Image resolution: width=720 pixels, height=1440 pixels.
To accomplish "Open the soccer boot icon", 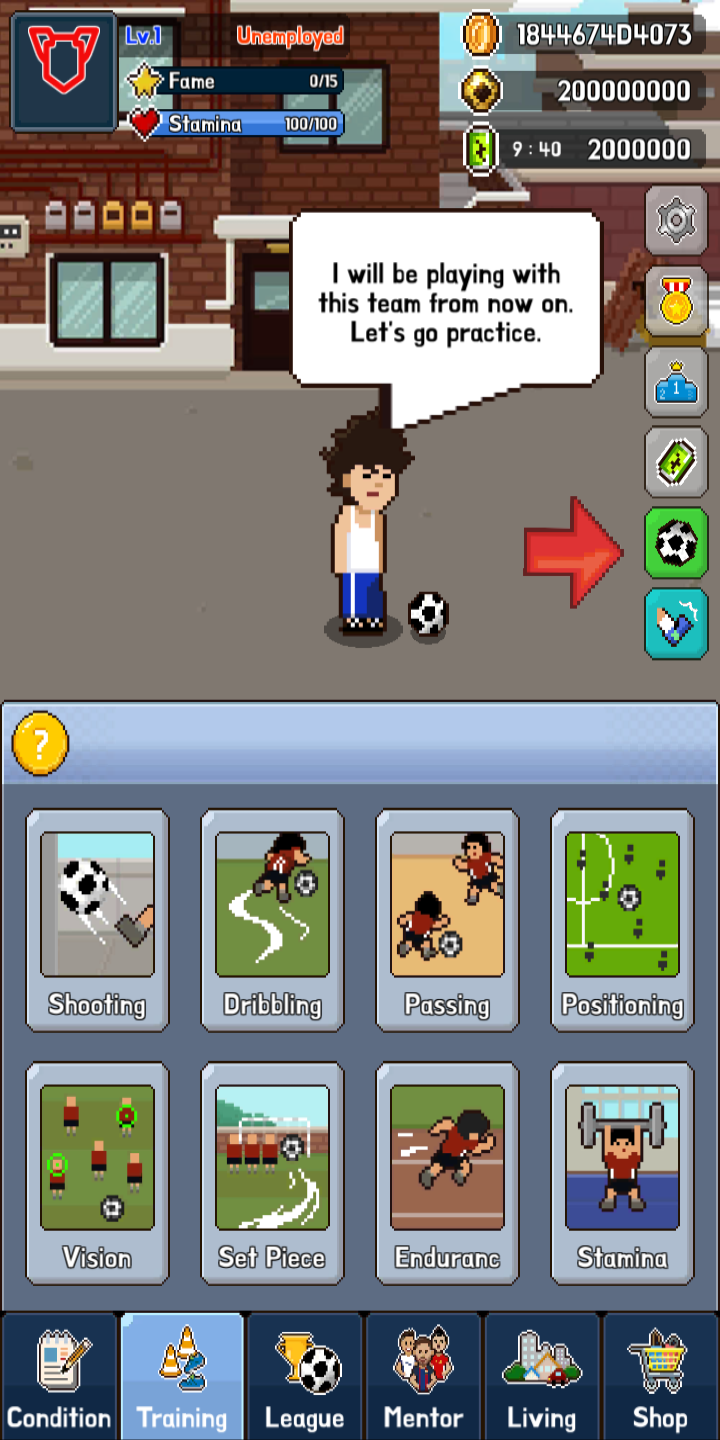I will pyautogui.click(x=676, y=623).
